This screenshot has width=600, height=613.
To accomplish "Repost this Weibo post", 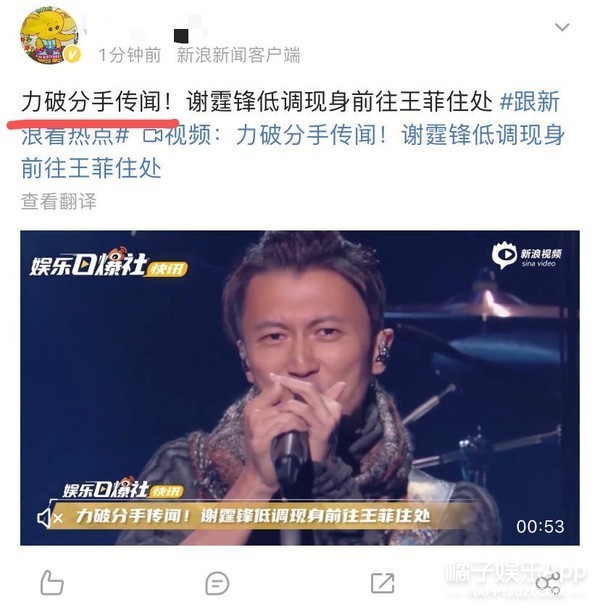I will pyautogui.click(x=382, y=582).
